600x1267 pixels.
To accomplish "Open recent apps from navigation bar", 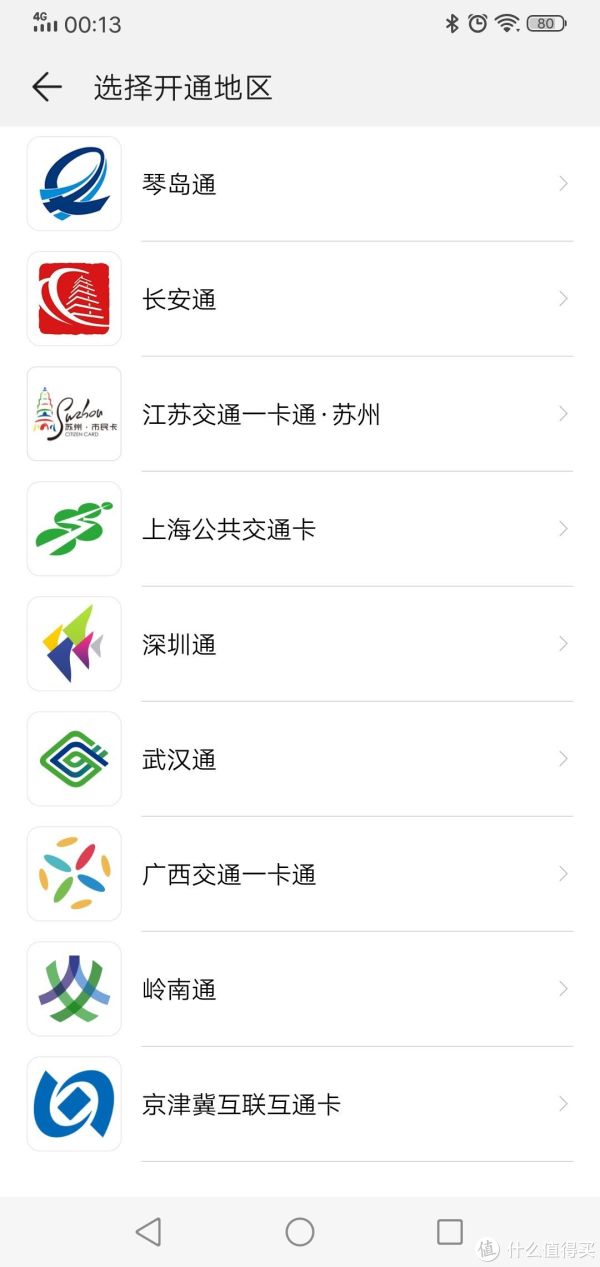I will 450,1231.
